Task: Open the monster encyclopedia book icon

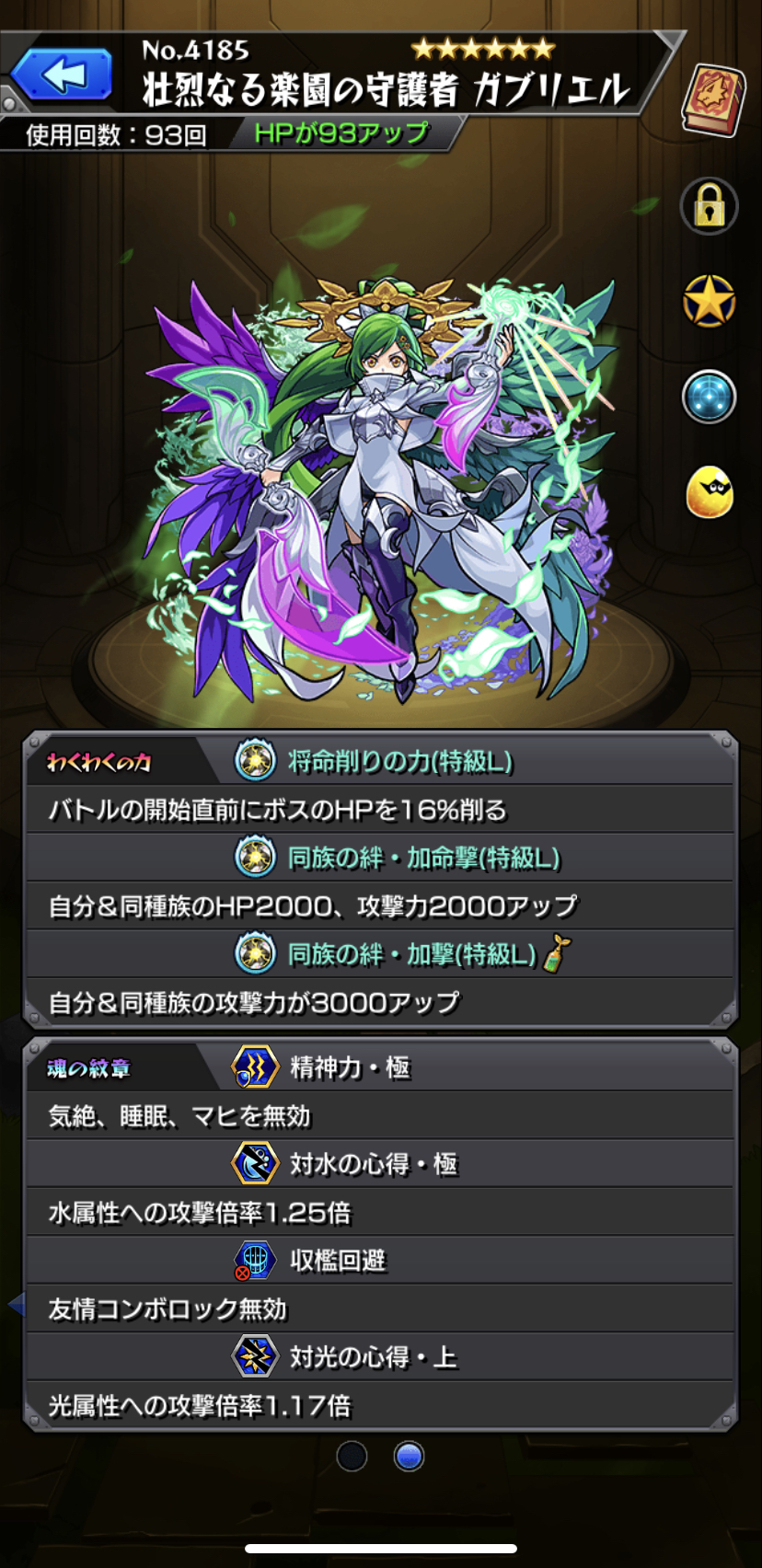Action: click(x=714, y=101)
